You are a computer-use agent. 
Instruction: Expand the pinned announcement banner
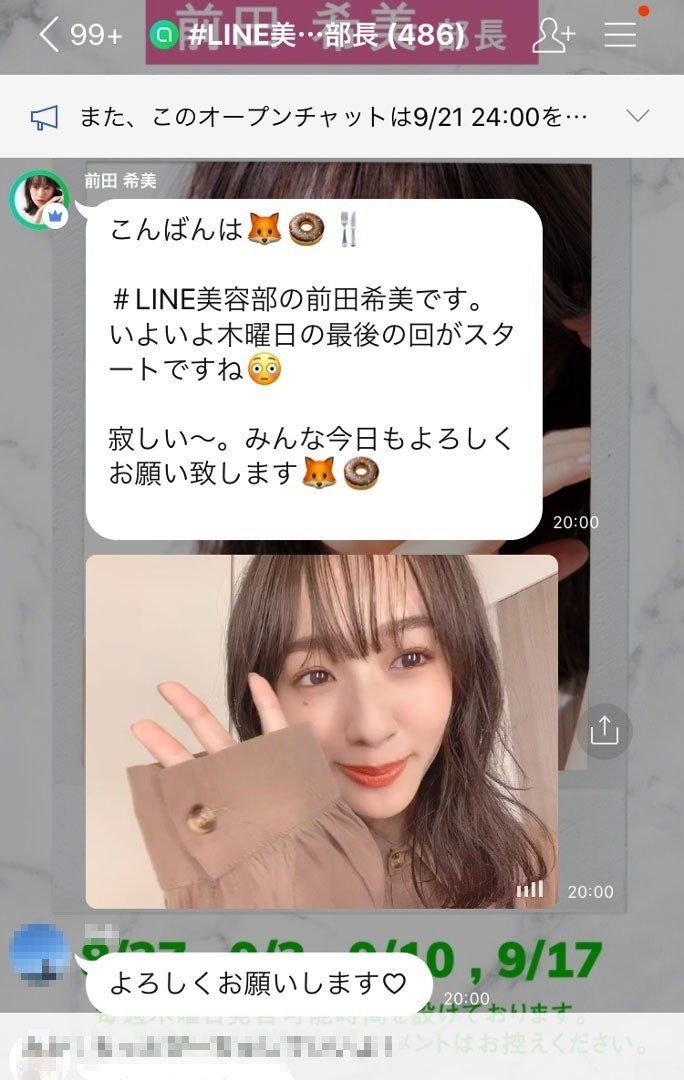638,116
